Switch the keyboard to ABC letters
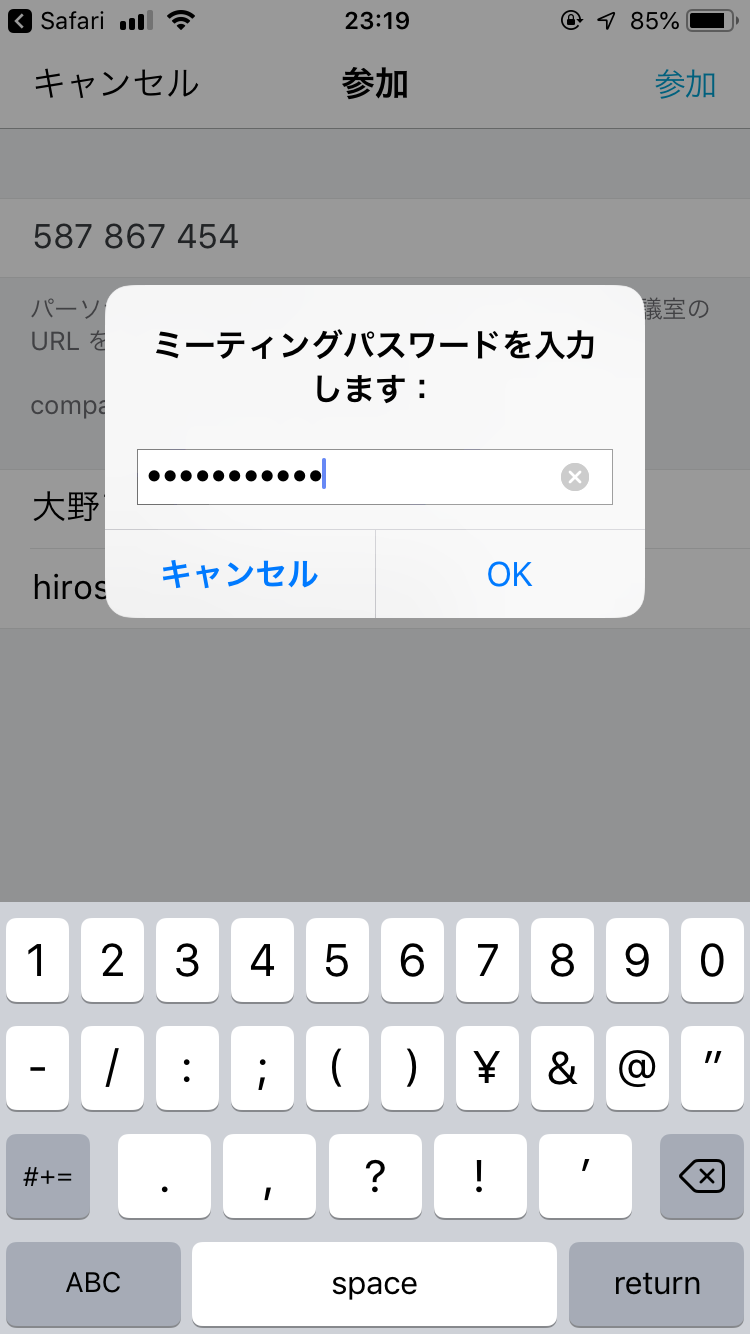This screenshot has height=1334, width=750. tap(93, 1283)
